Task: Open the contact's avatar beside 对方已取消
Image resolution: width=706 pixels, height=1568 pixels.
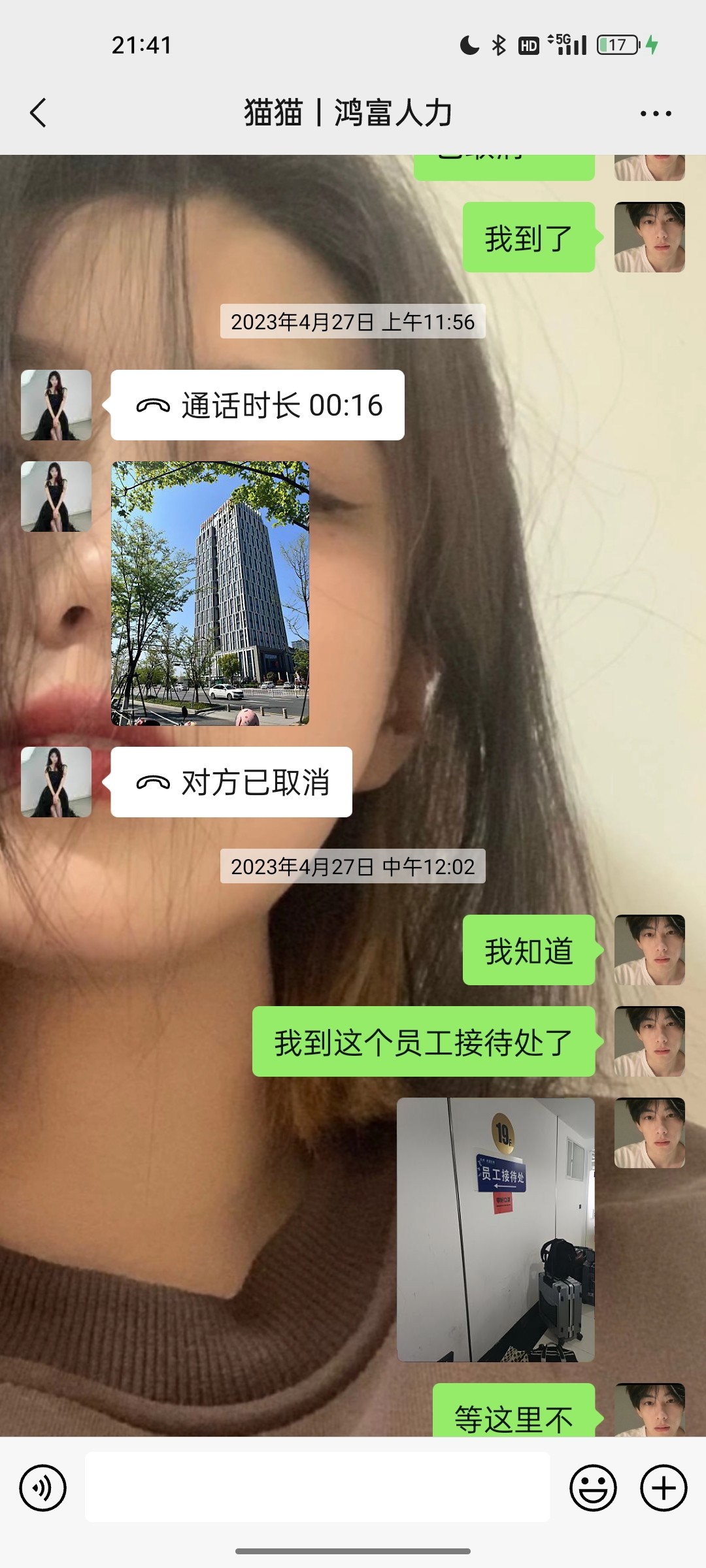Action: pyautogui.click(x=56, y=782)
